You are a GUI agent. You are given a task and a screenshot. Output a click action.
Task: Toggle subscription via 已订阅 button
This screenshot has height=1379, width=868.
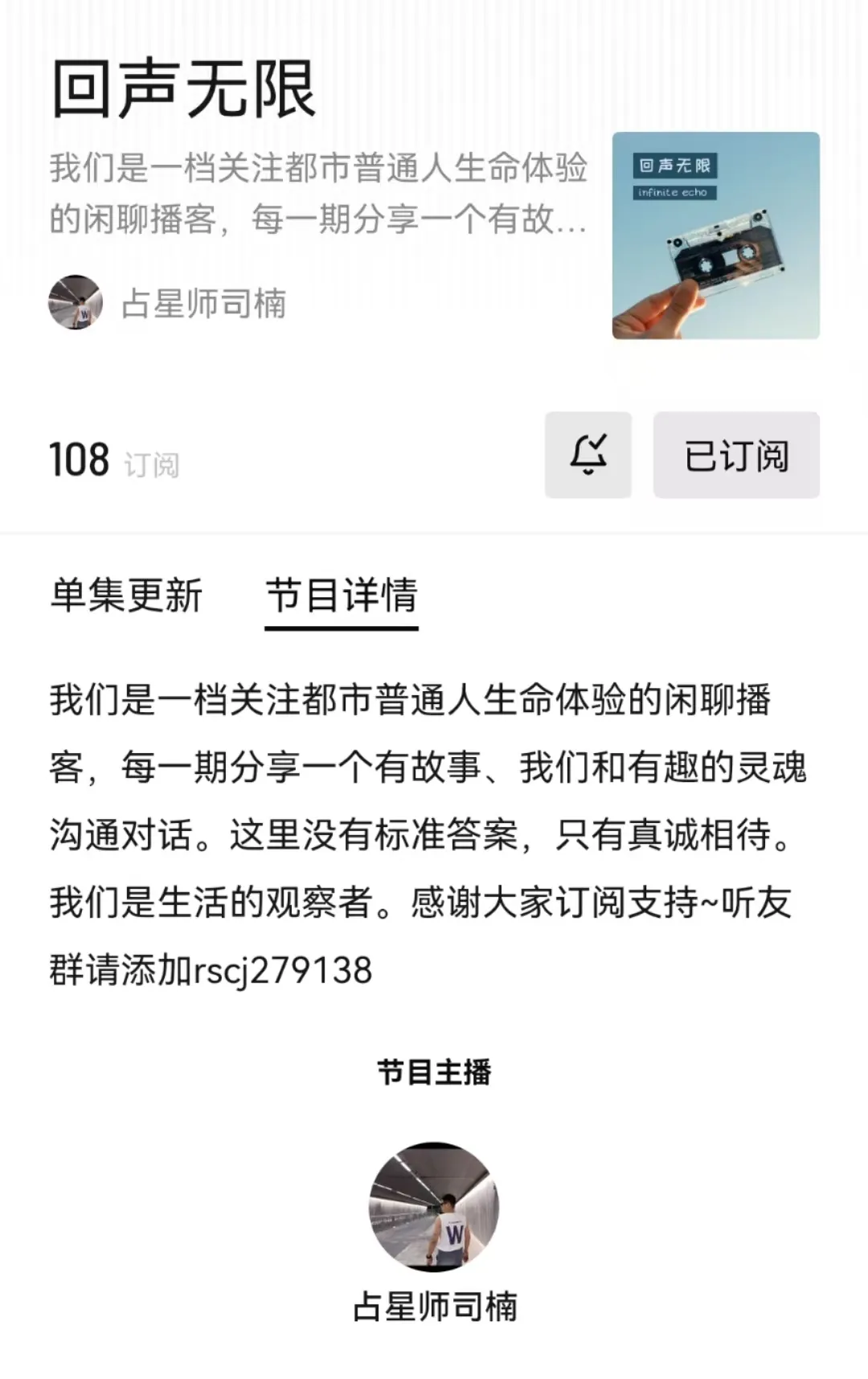tap(735, 455)
